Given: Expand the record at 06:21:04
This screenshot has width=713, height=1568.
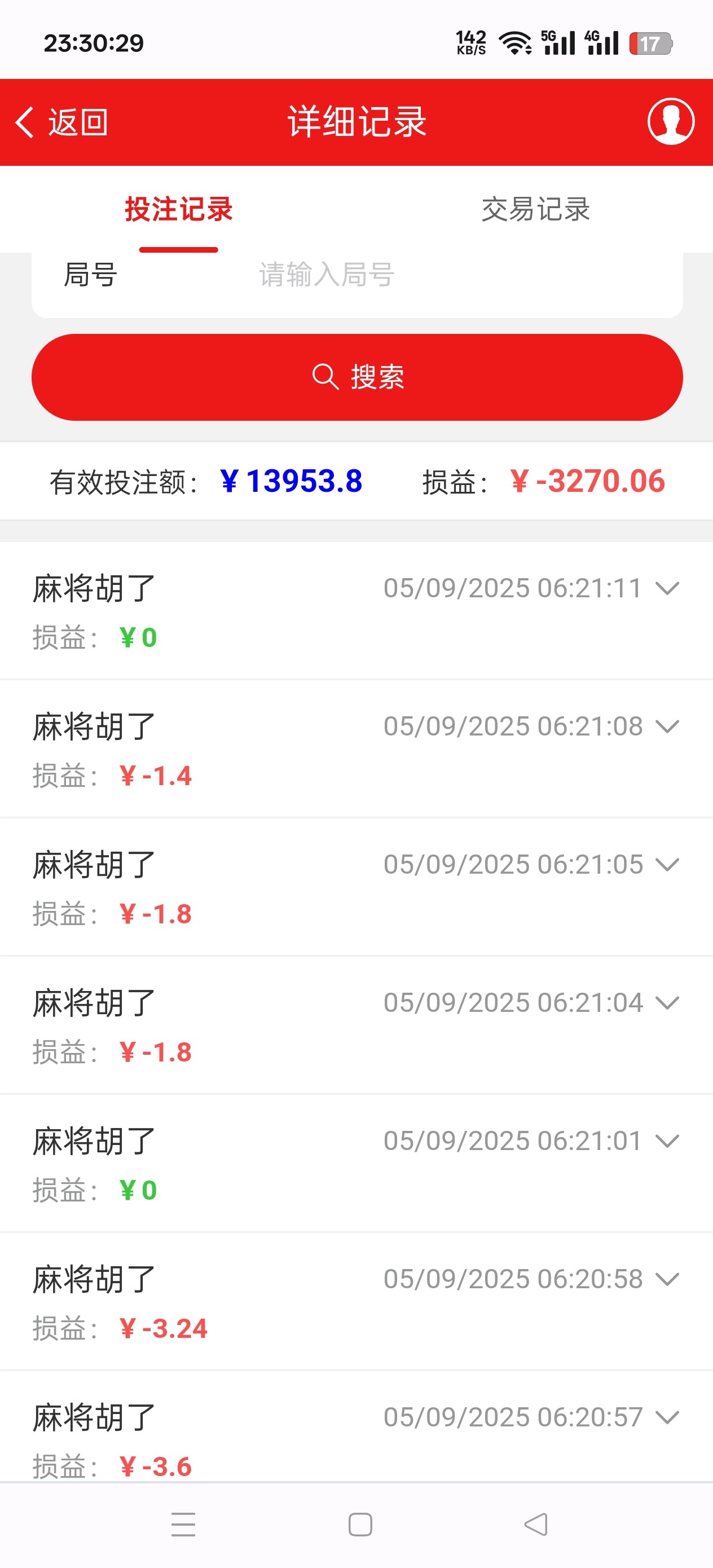Looking at the screenshot, I should 667,1002.
